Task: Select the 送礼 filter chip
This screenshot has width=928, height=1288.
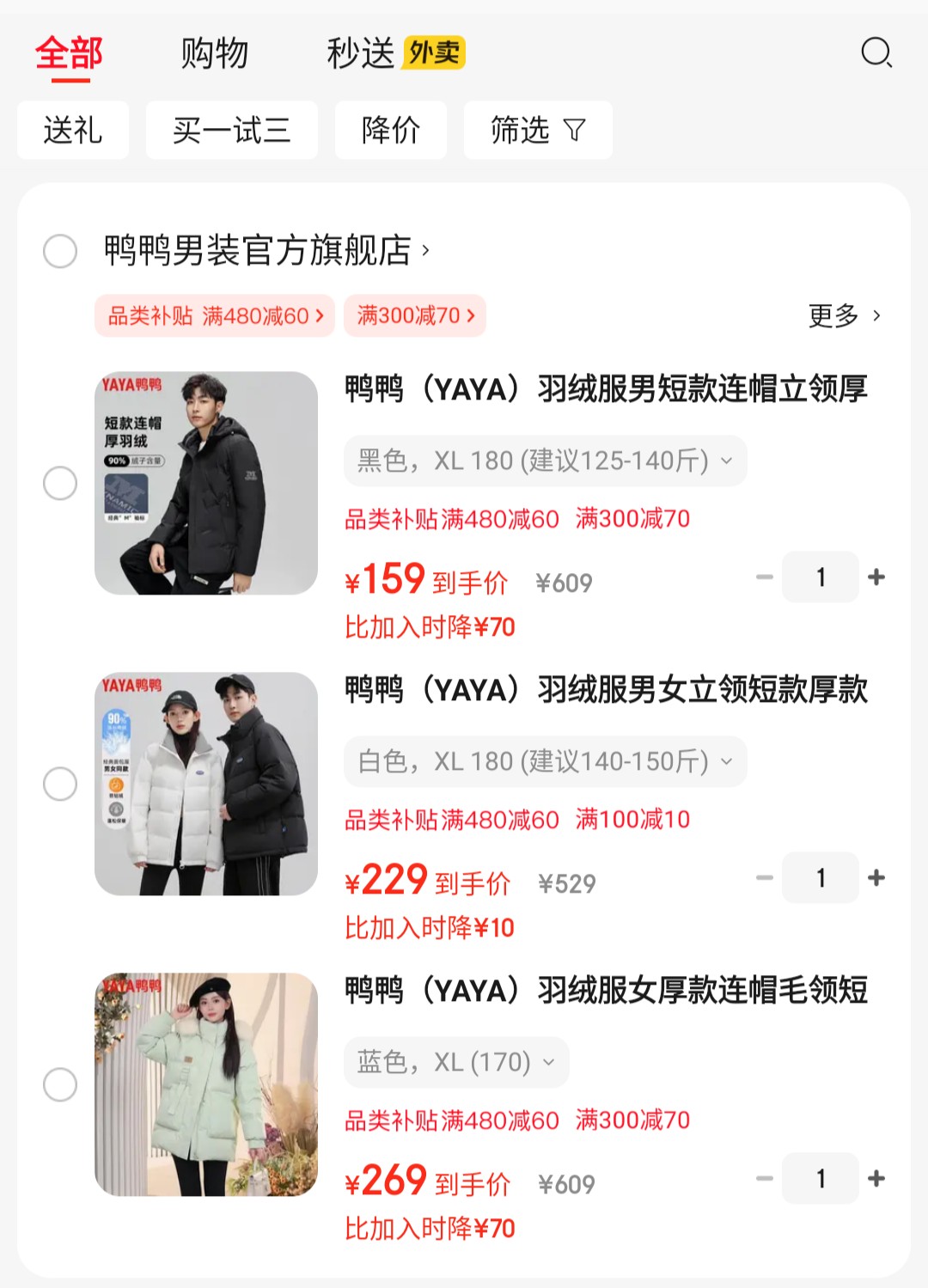Action: tap(73, 131)
